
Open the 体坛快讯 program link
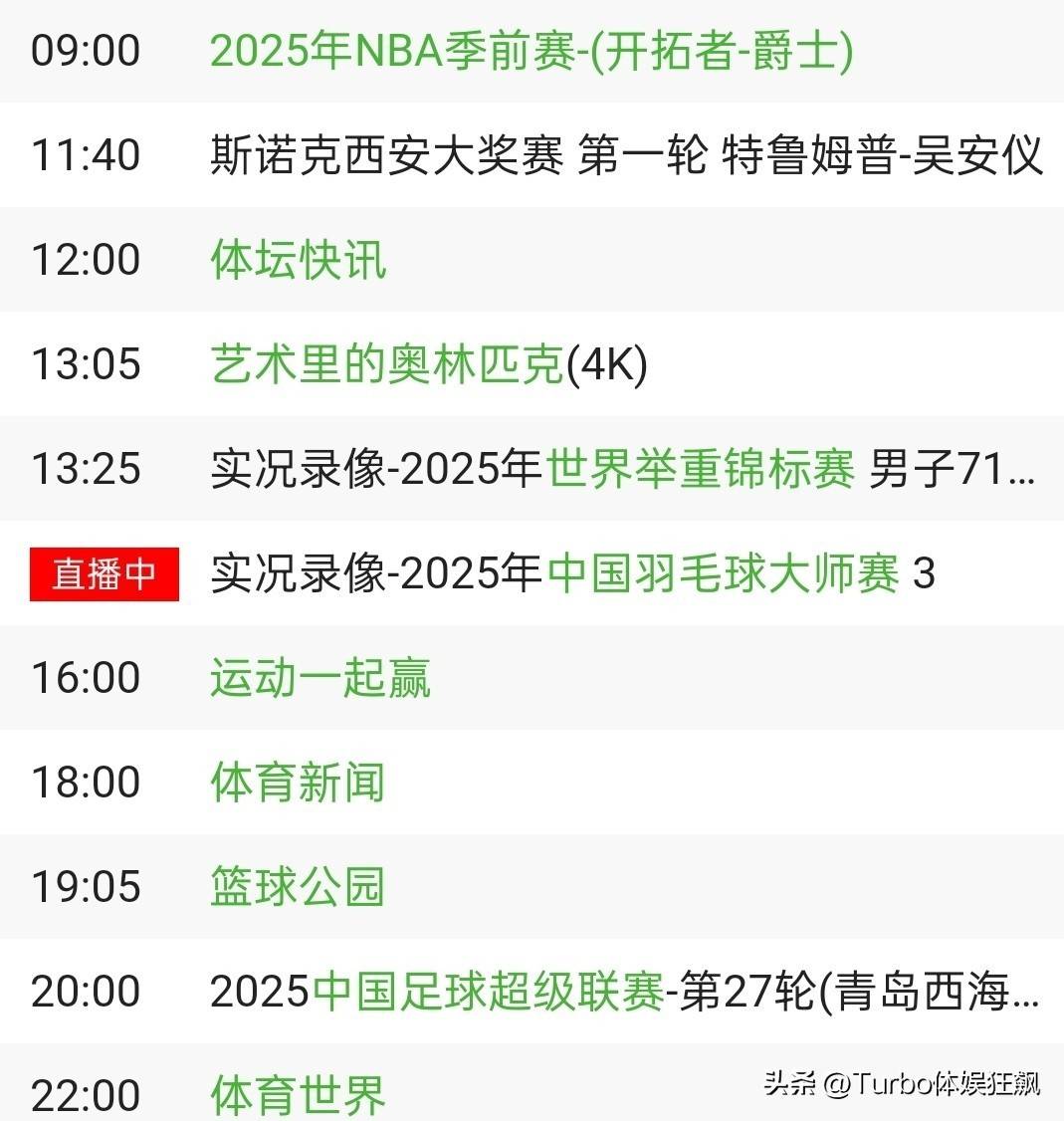point(298,260)
